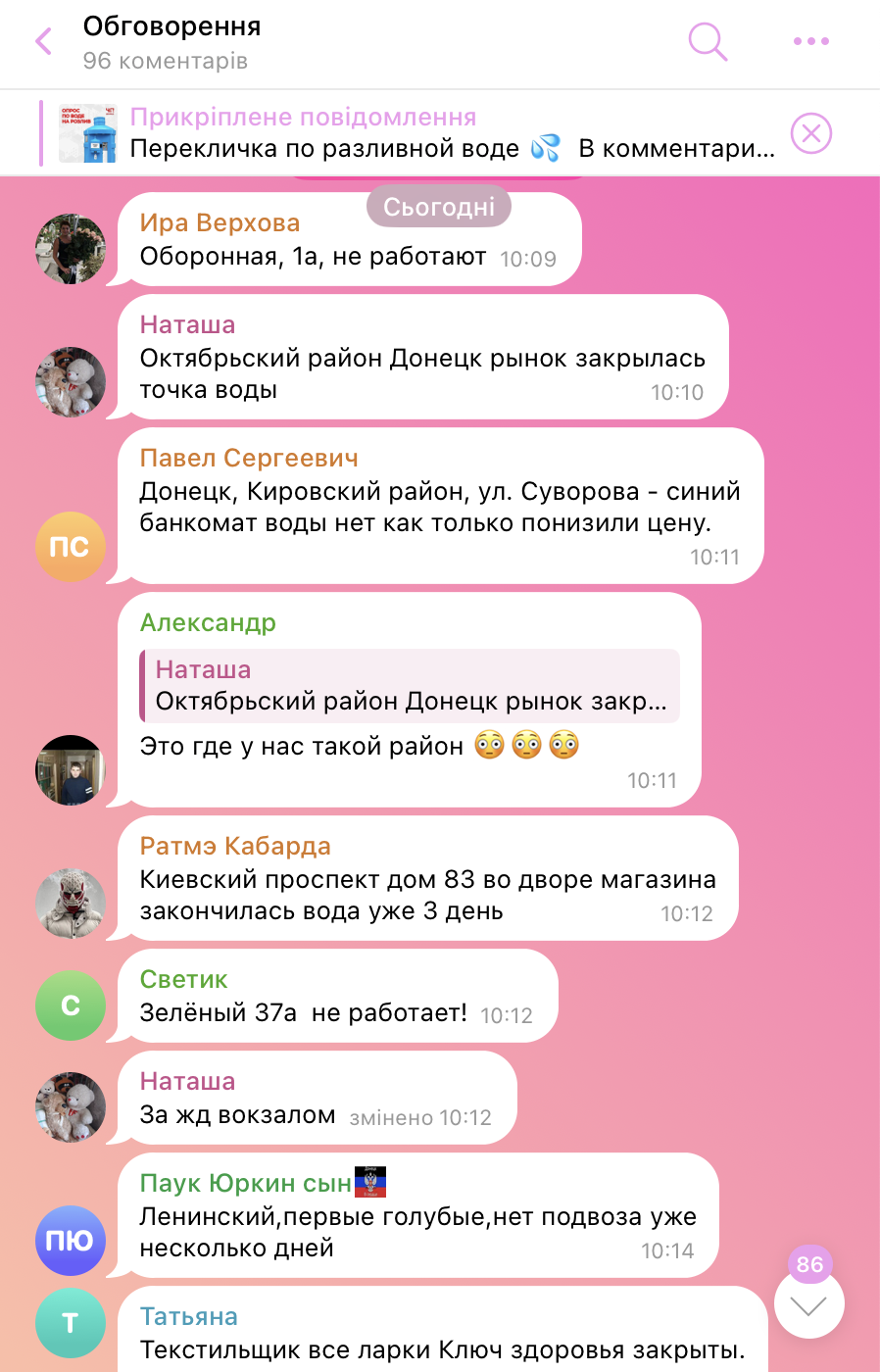The width and height of the screenshot is (880, 1372).
Task: Open sender name Павел Сергеевич
Action: click(249, 458)
